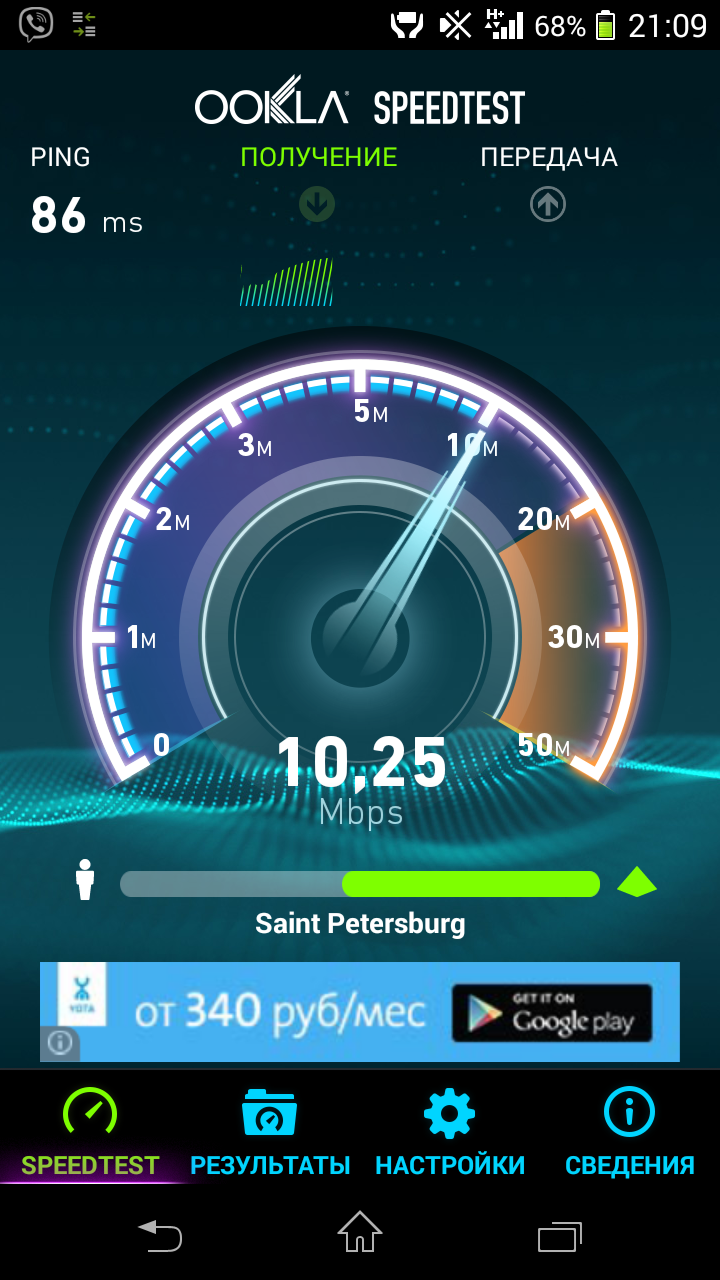Viewport: 720px width, 1280px height.
Task: Open the Настройки tab
Action: 450,1133
